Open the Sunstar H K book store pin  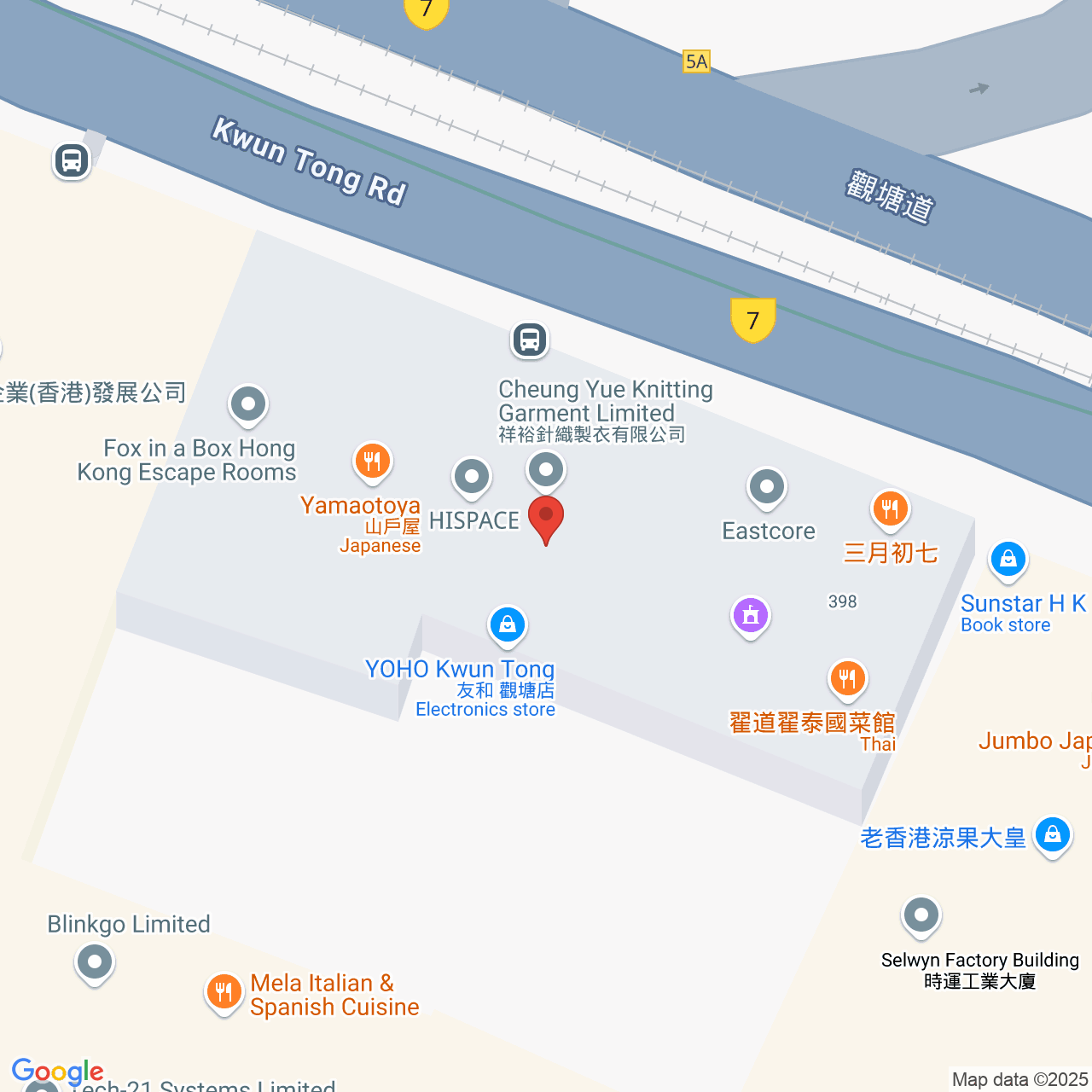pos(1008,560)
